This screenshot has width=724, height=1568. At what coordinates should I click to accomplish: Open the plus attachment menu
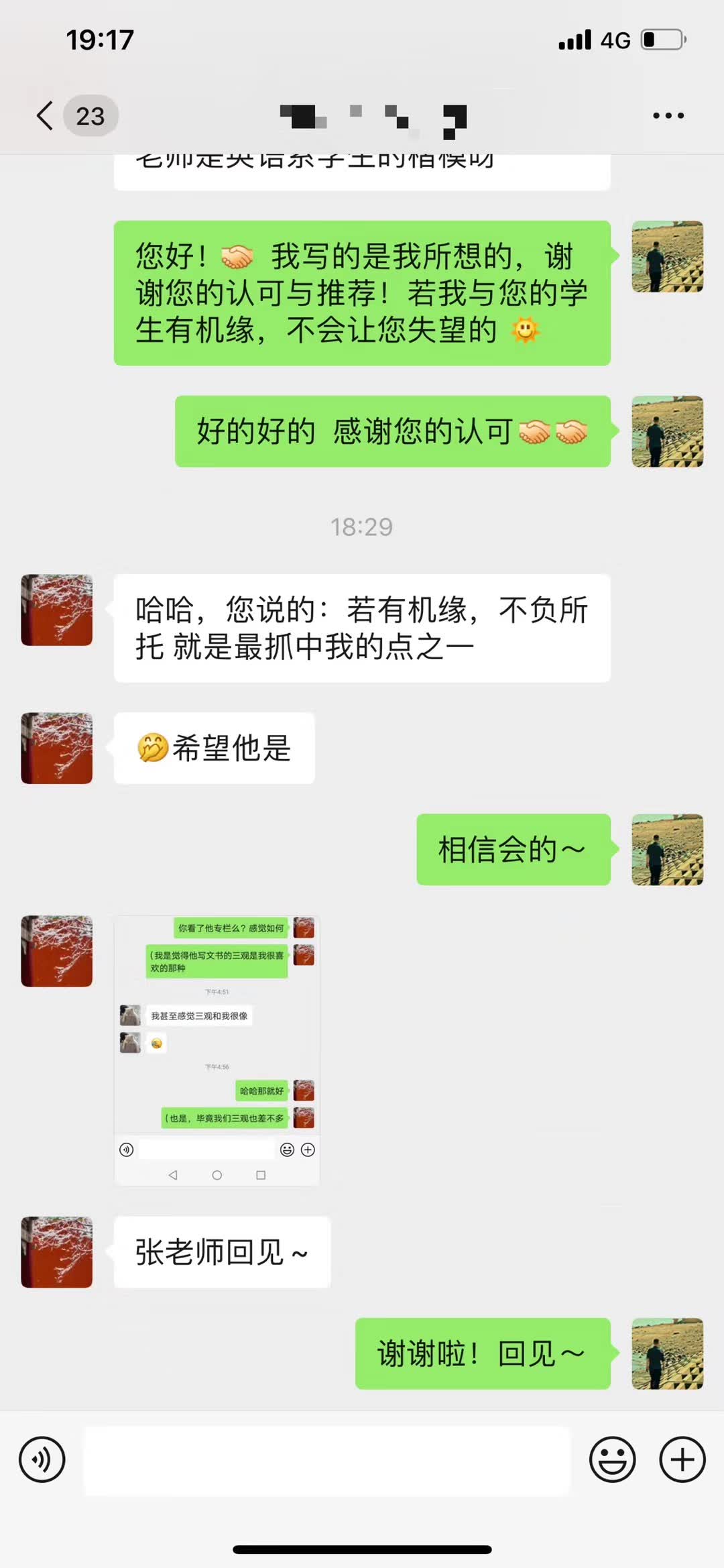(682, 1459)
